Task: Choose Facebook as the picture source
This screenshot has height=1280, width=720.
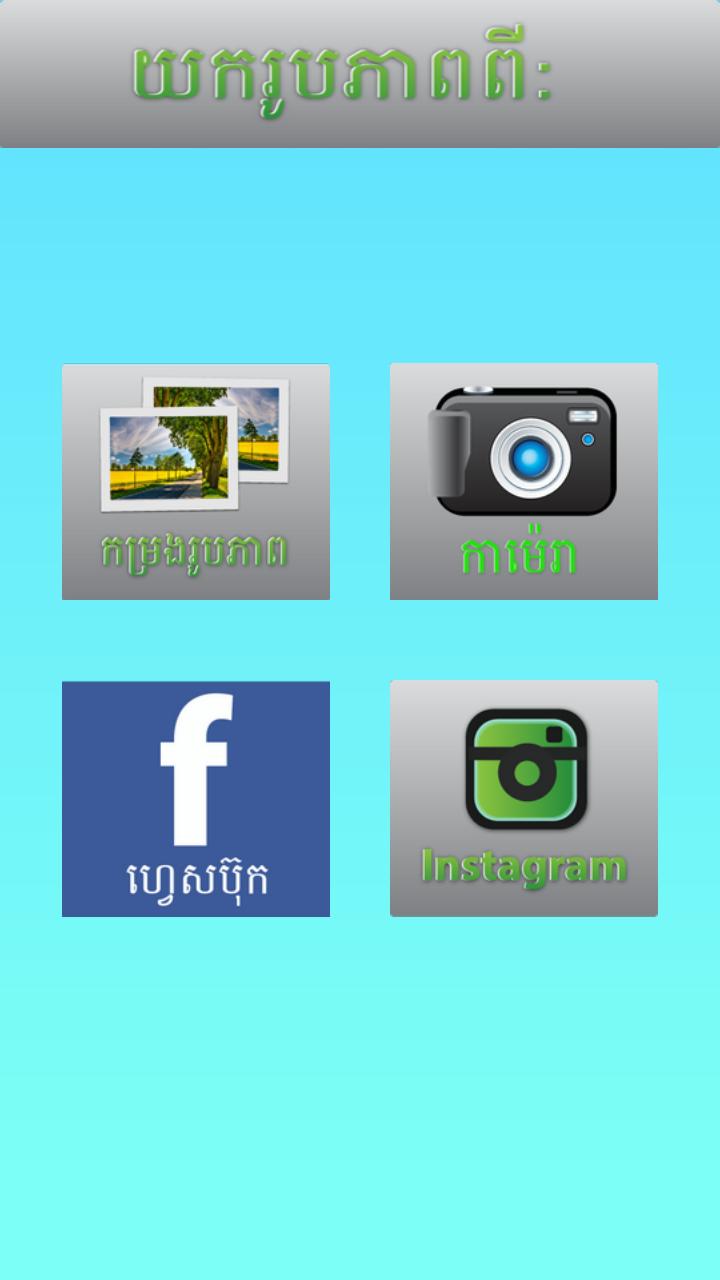Action: click(196, 799)
